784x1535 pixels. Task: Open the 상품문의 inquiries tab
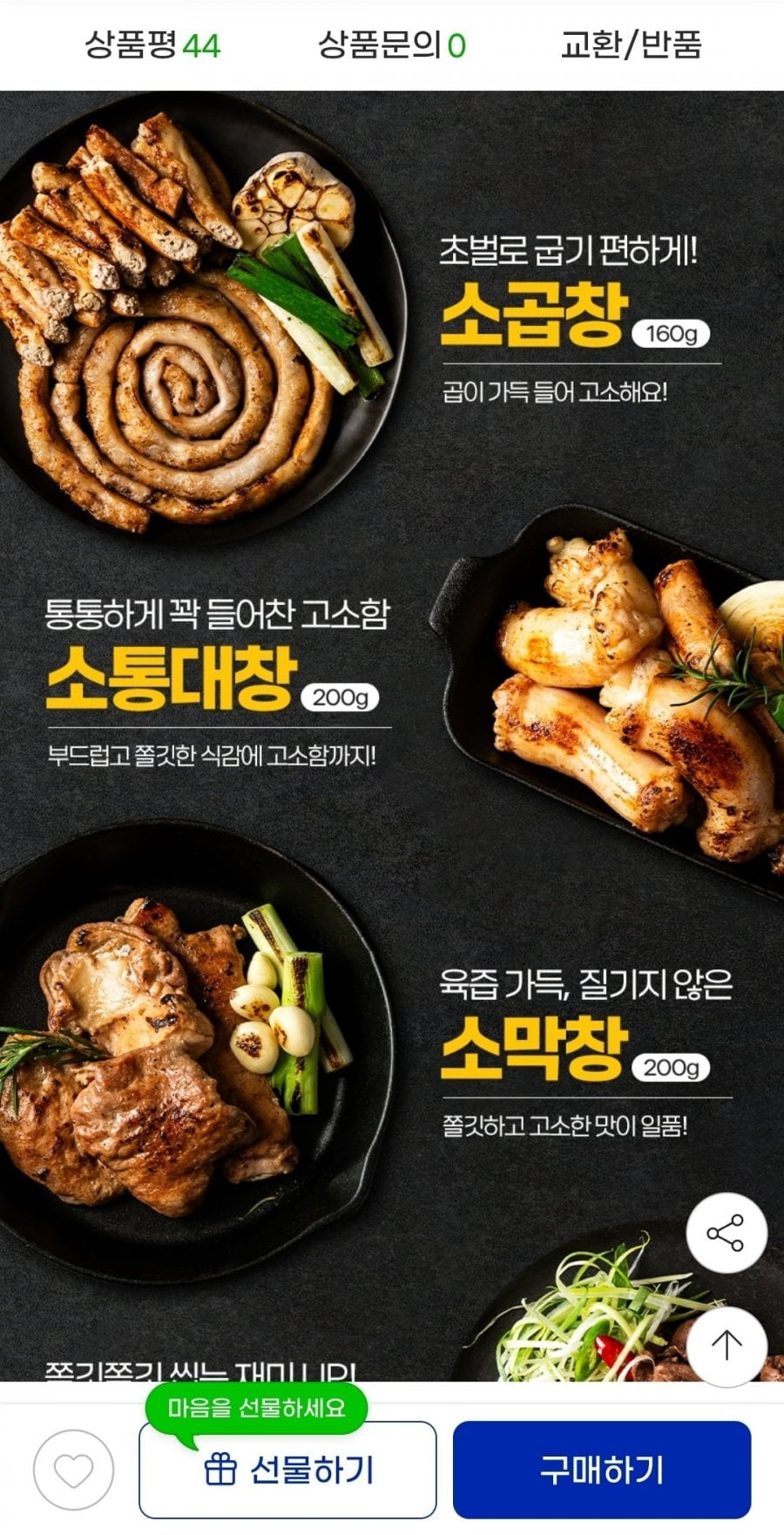[392, 44]
